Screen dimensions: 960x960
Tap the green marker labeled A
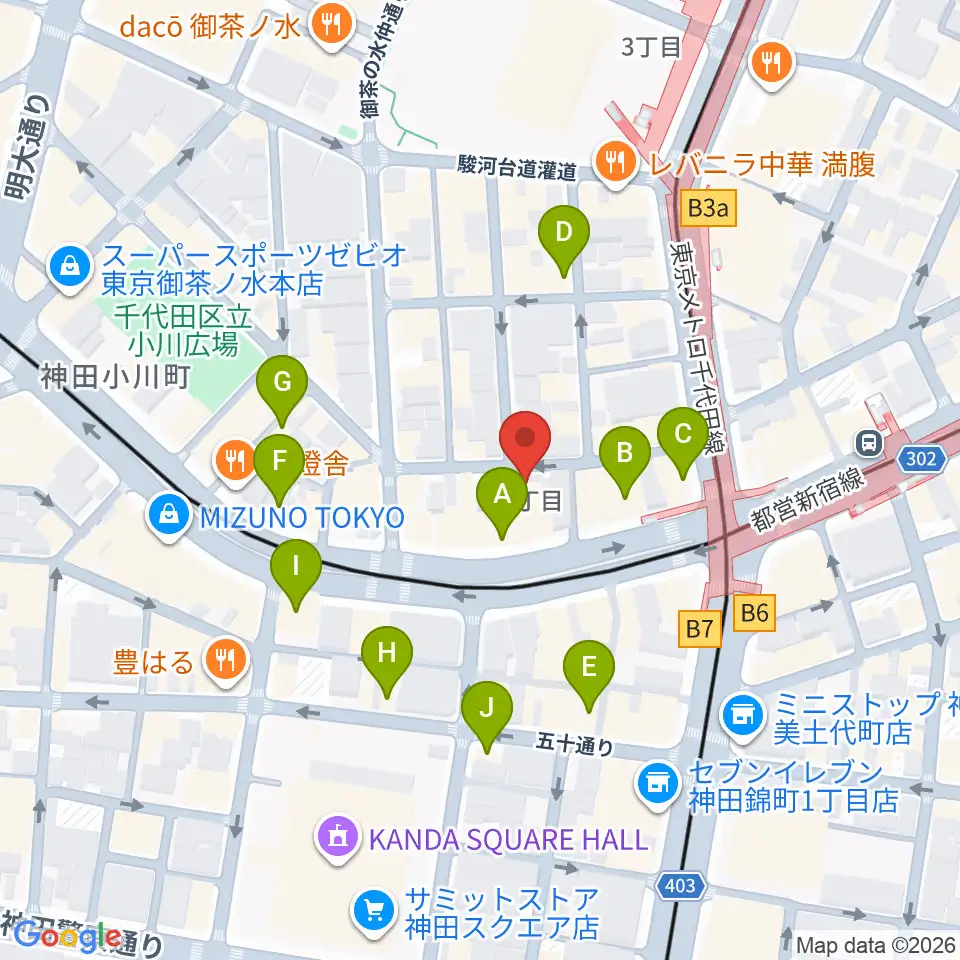click(x=501, y=498)
